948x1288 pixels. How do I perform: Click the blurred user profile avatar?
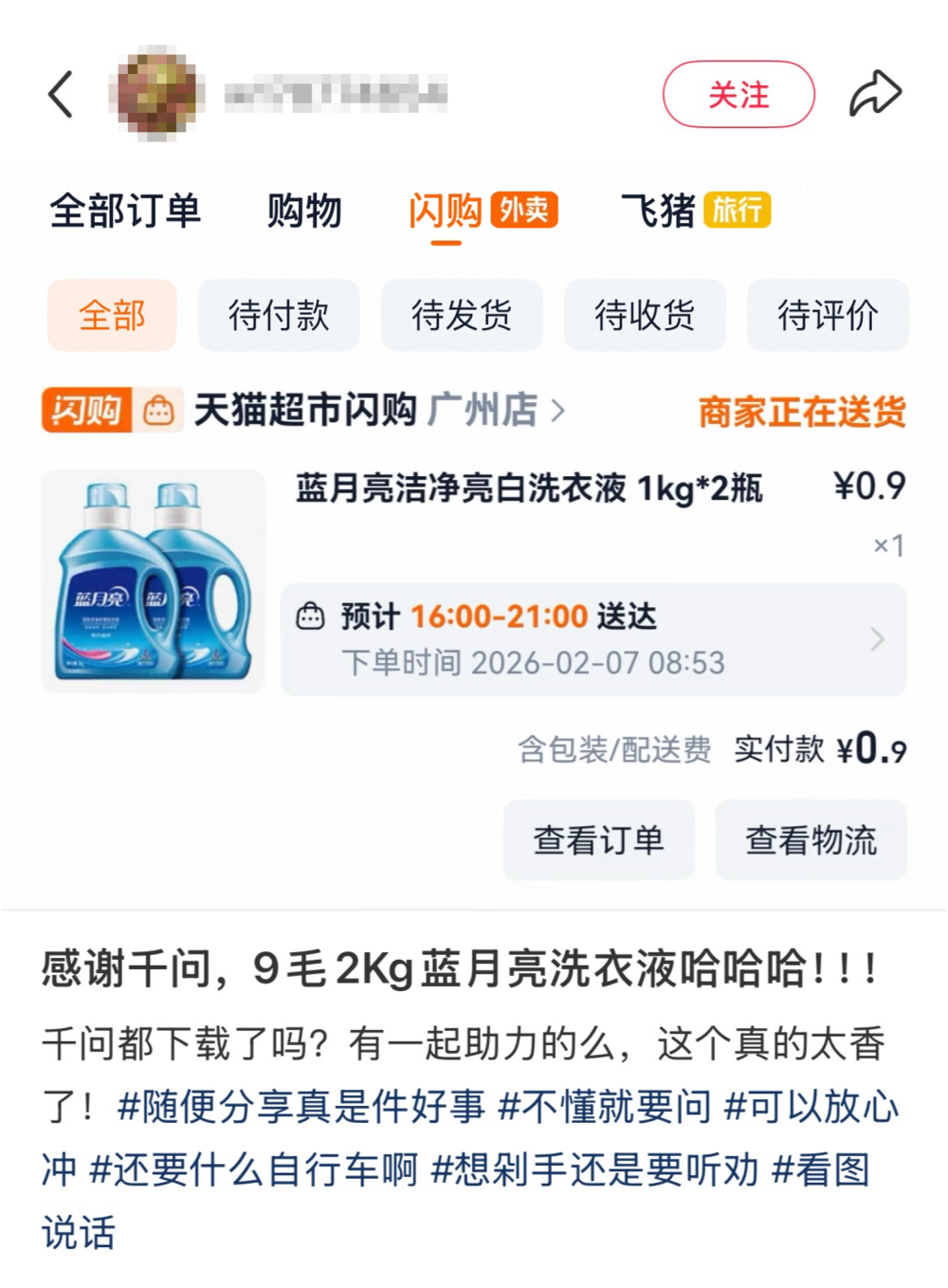click(x=157, y=92)
